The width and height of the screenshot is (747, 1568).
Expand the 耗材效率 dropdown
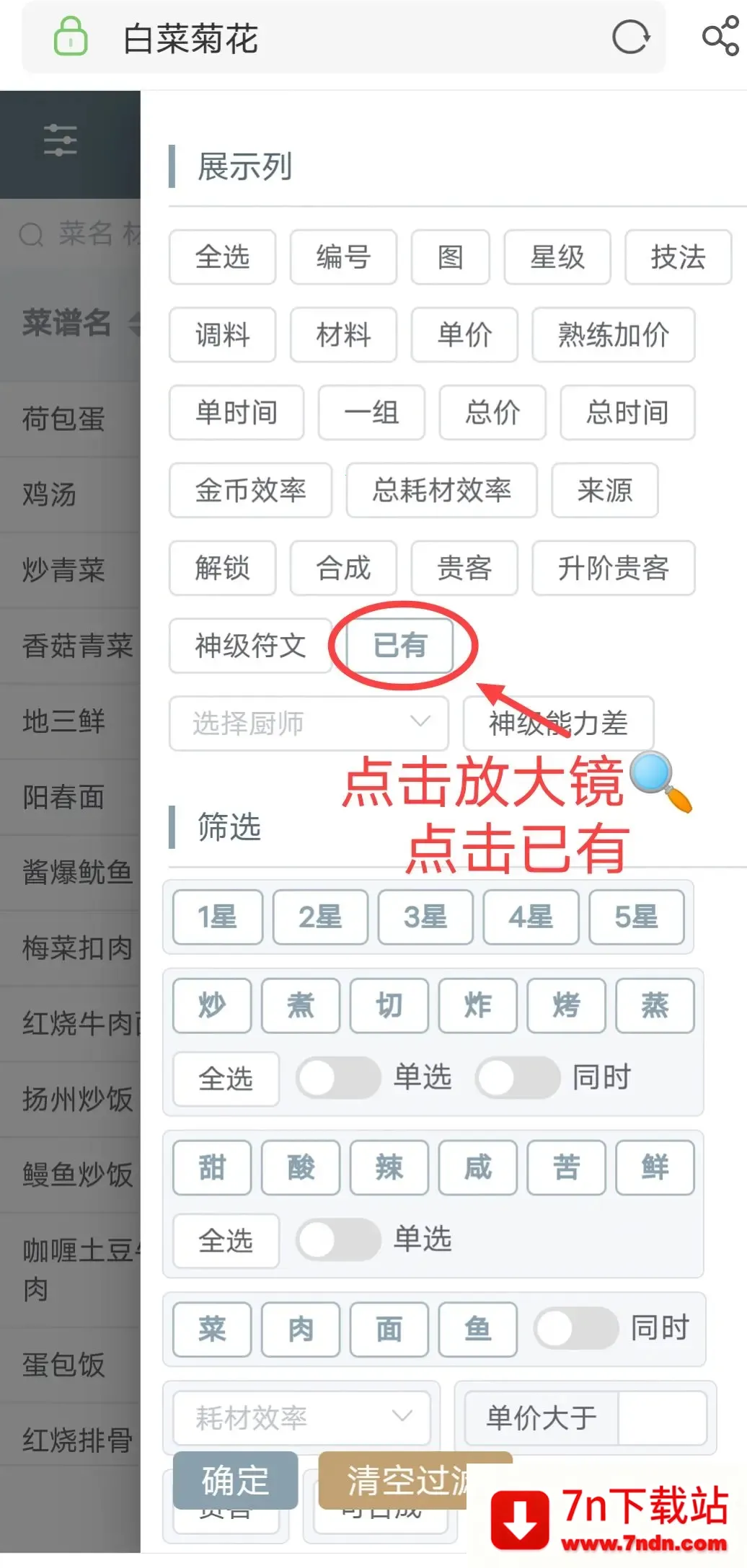tap(301, 1418)
